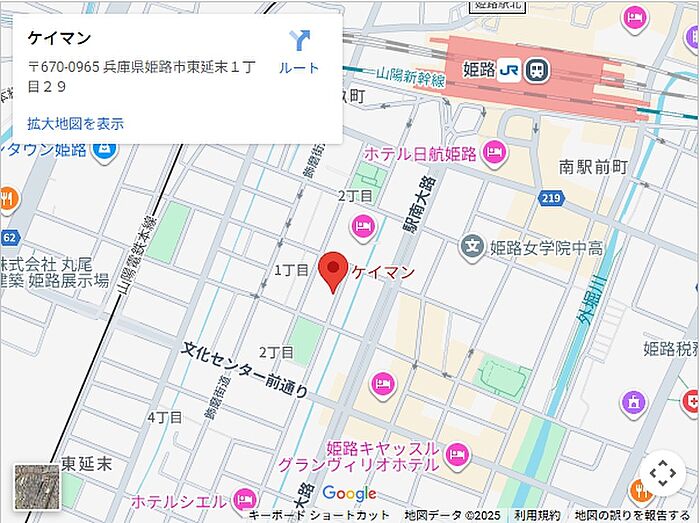This screenshot has height=523, width=700.
Task: Open ホテルシエル hotel marker
Action: click(x=245, y=499)
